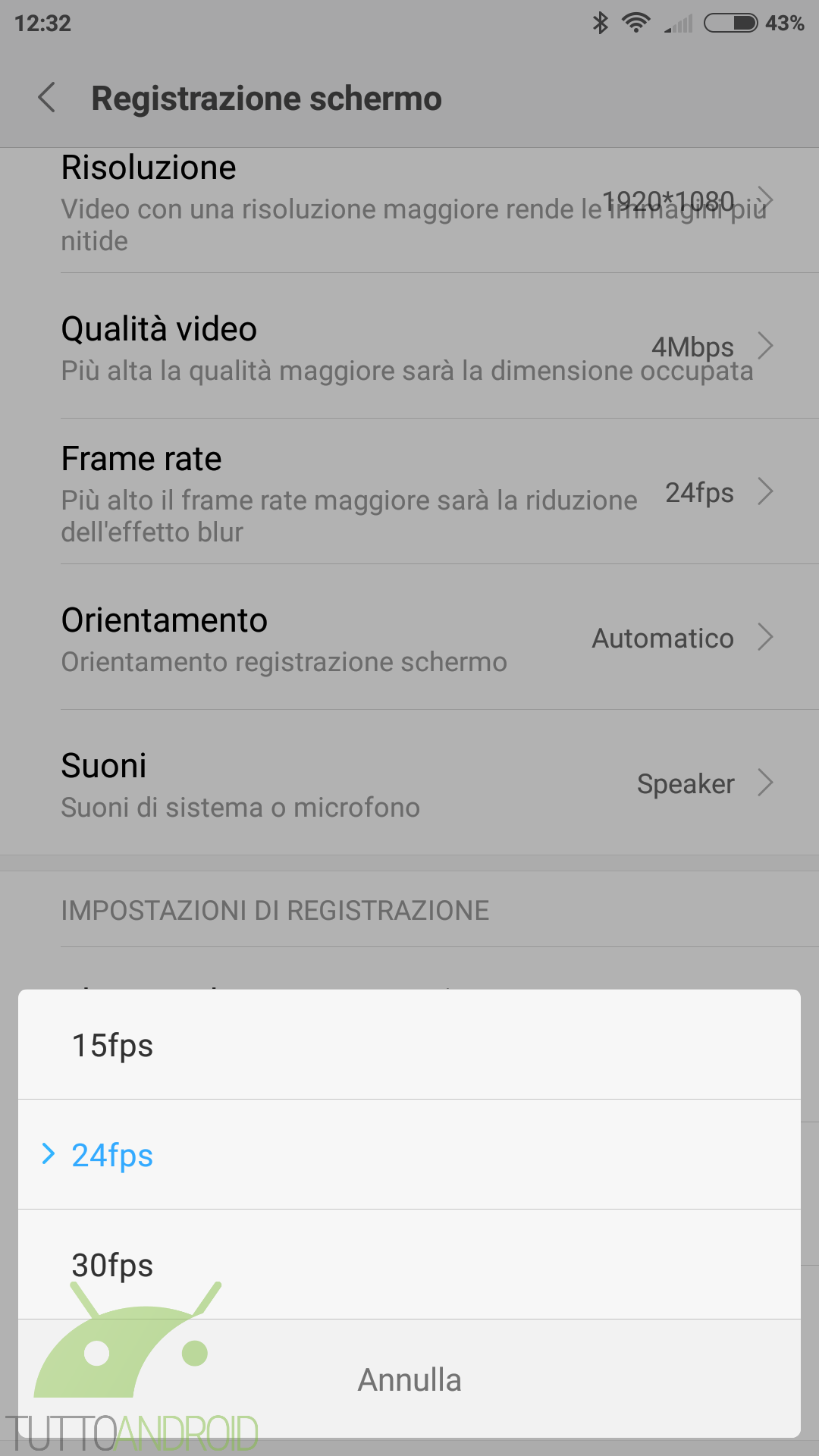Screen dimensions: 819x1456
Task: Open the Orientamento setting
Action: 409,637
